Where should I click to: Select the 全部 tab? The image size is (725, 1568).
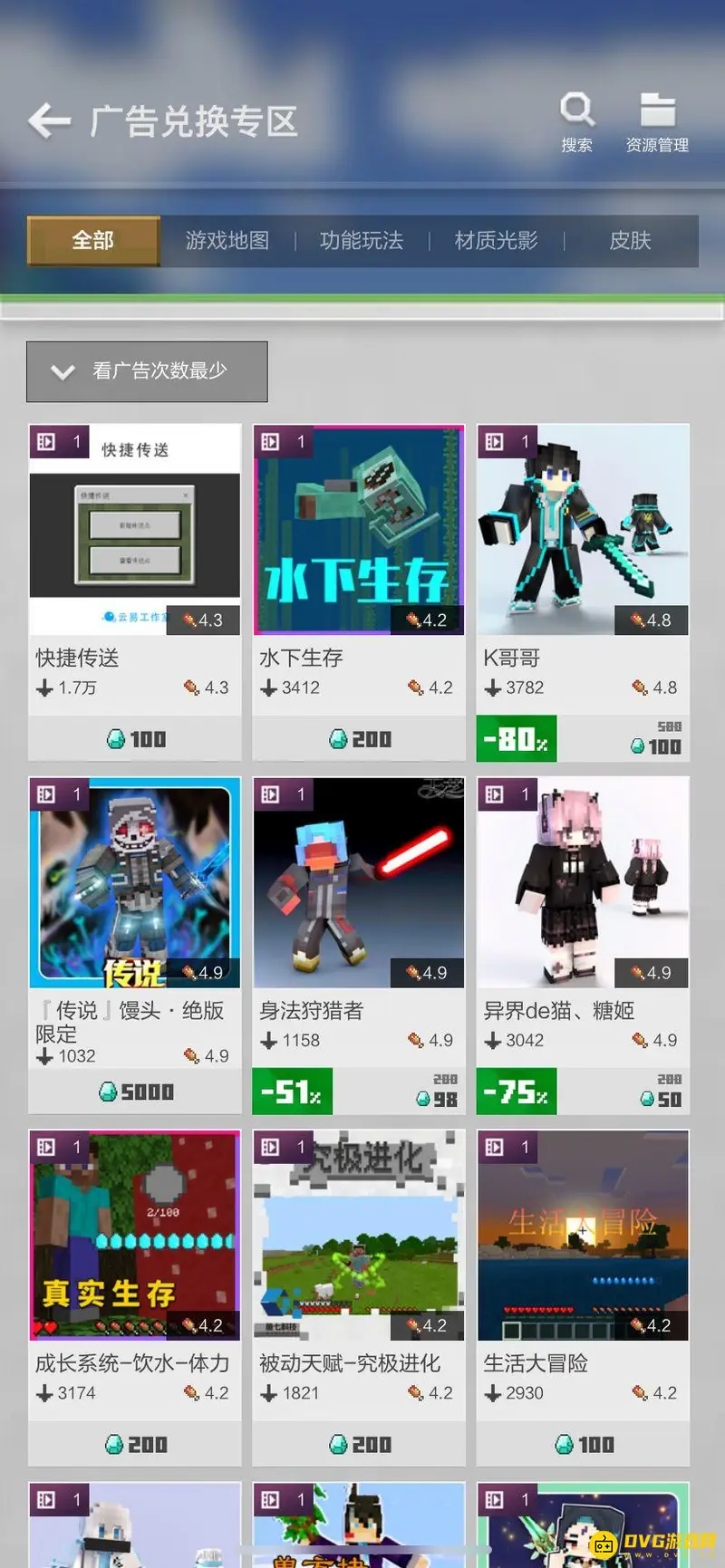point(93,240)
